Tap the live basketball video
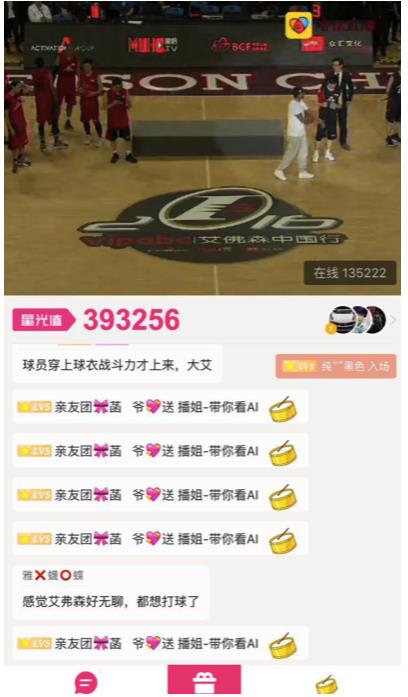Viewport: 408px width, 697px height. pos(203,148)
